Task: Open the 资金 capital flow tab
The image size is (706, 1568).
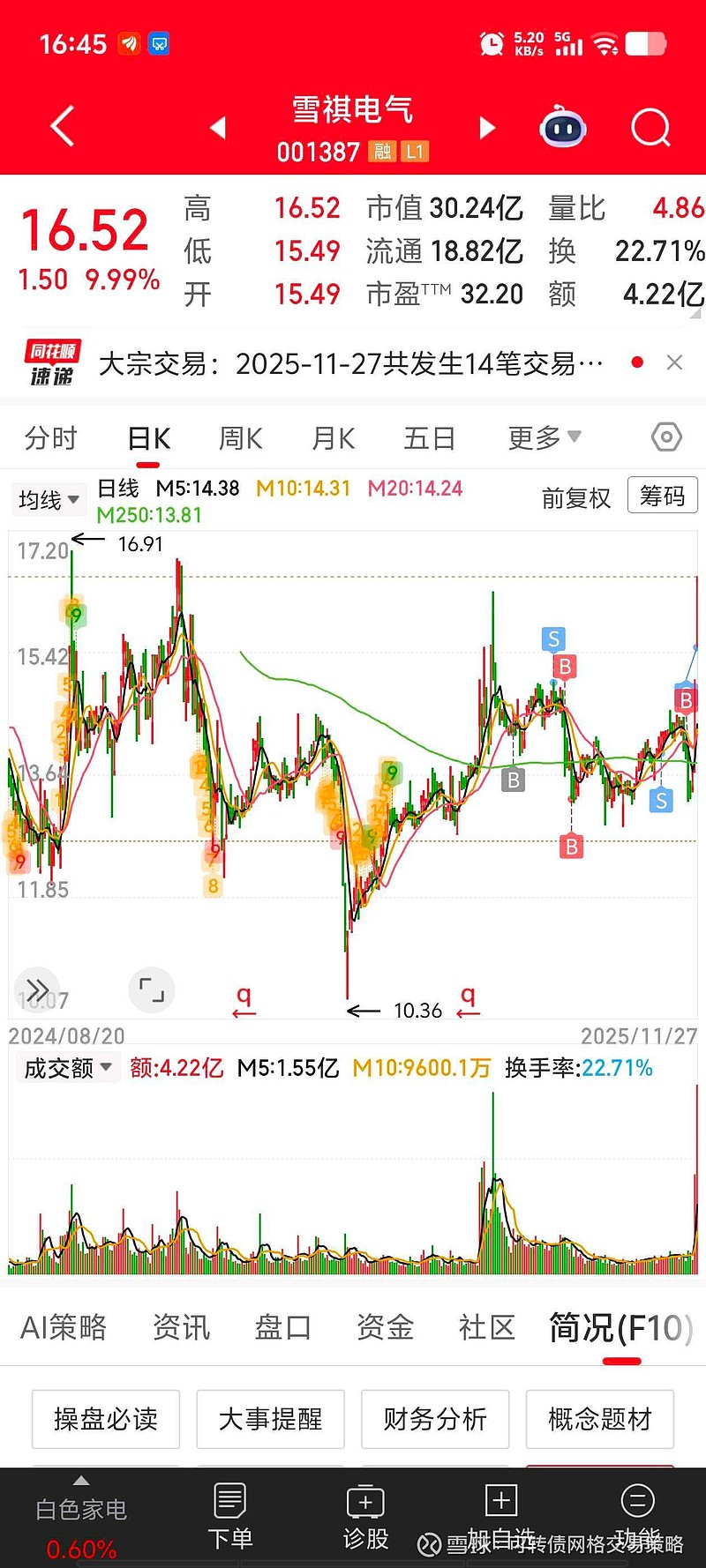Action: (x=384, y=1326)
